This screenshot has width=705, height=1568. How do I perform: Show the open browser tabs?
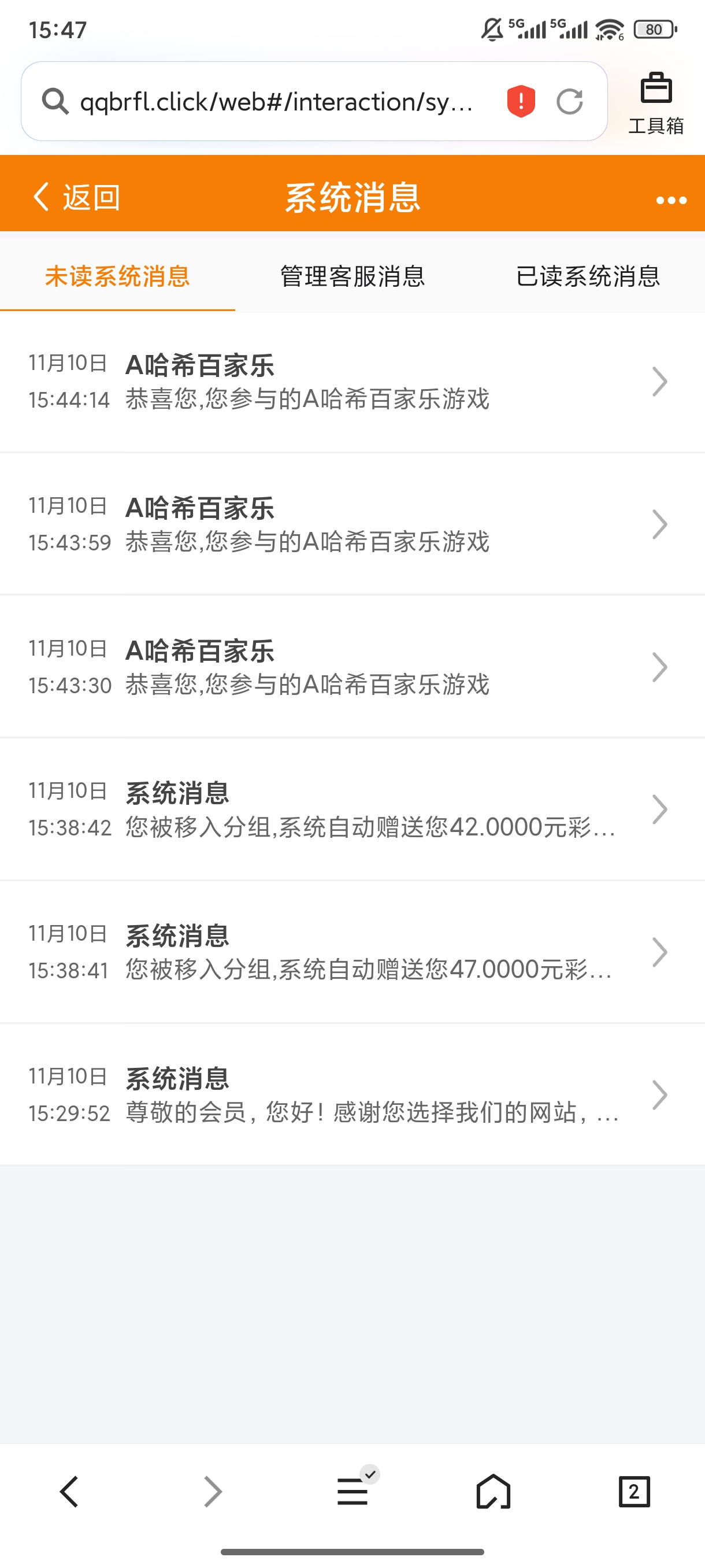click(634, 1491)
